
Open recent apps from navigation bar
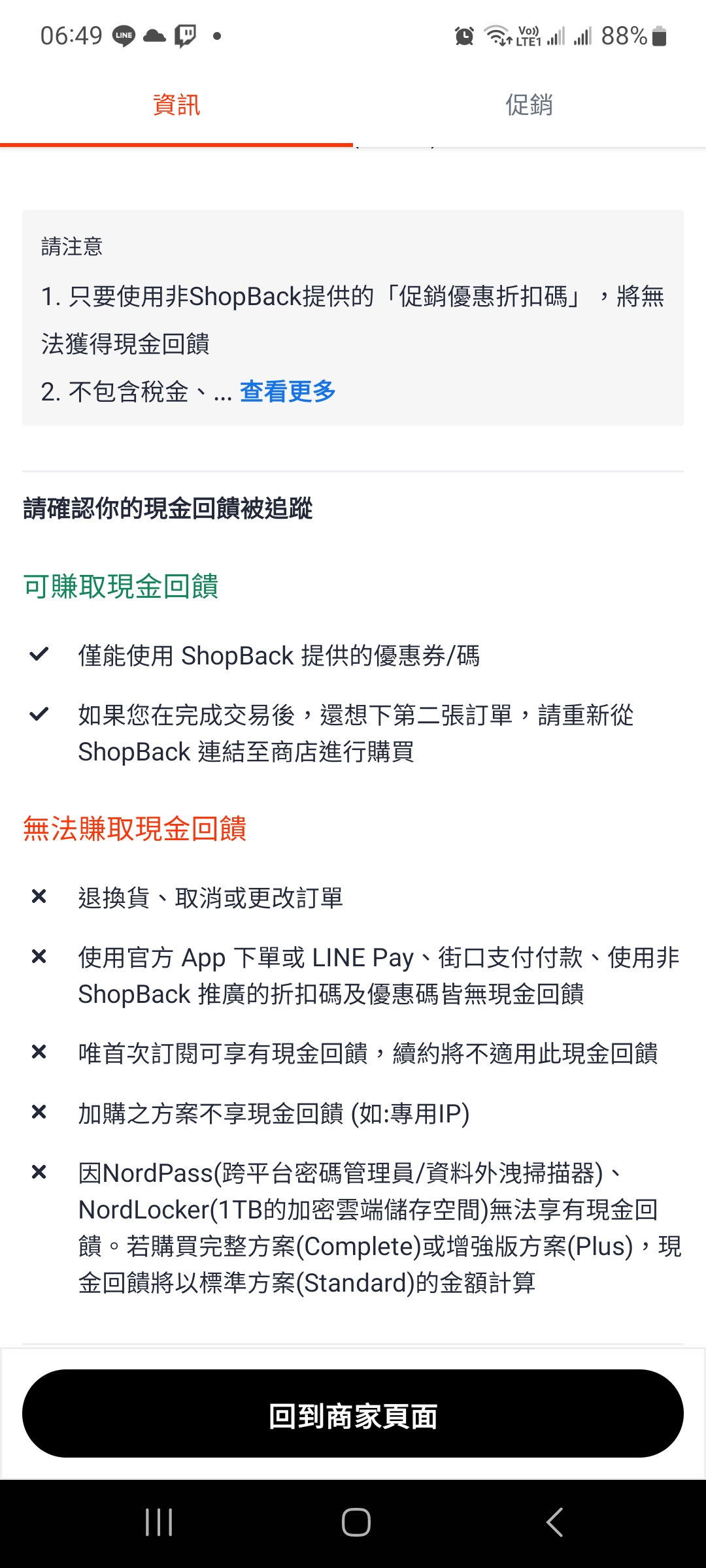point(159,1522)
